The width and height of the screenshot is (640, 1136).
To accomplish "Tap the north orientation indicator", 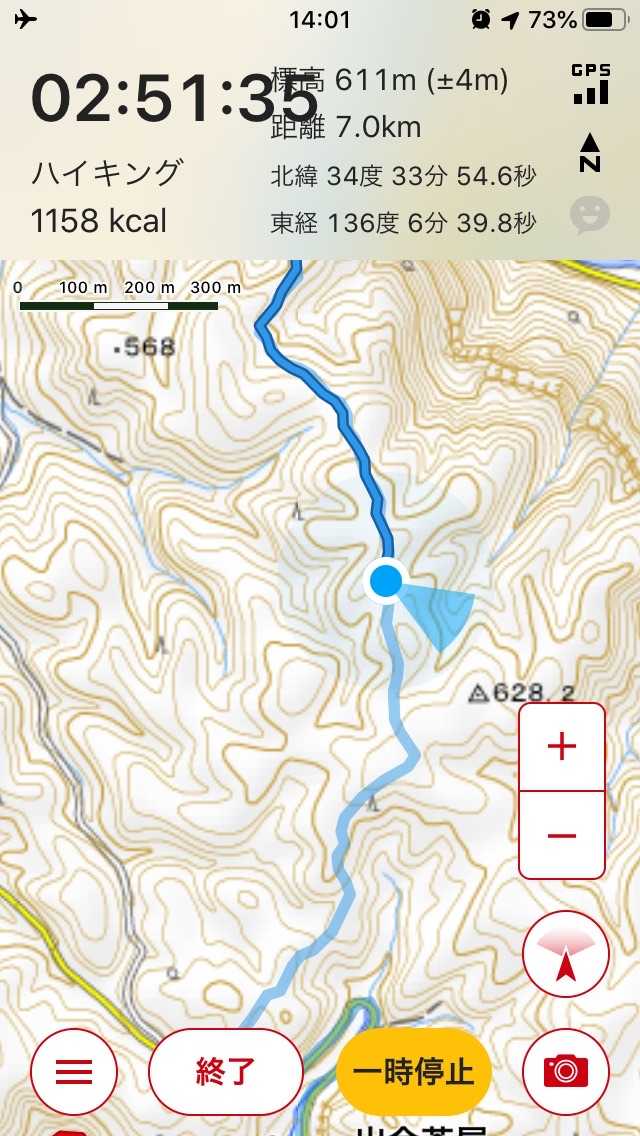I will click(x=590, y=153).
